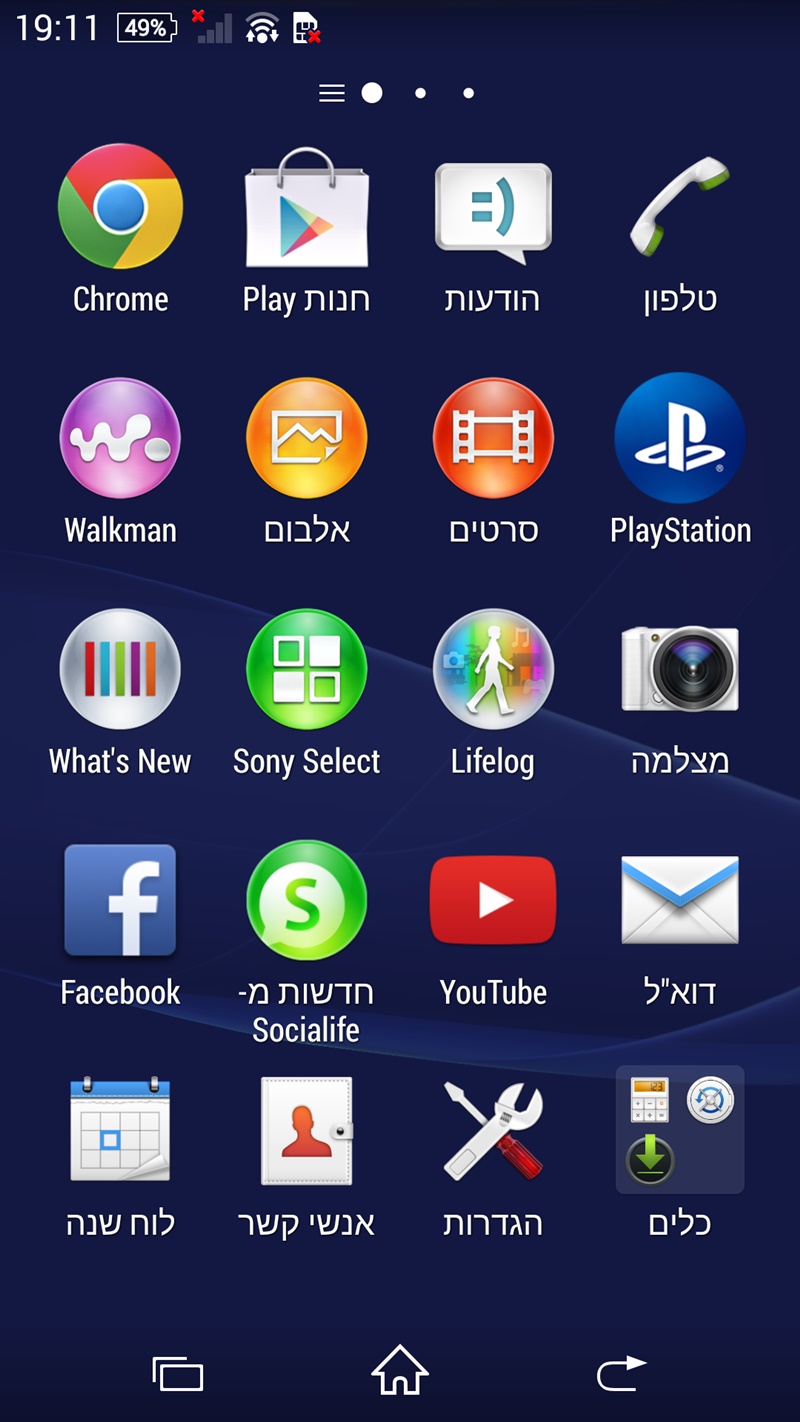Open the What's New app
This screenshot has width=800, height=1422.
click(x=120, y=669)
